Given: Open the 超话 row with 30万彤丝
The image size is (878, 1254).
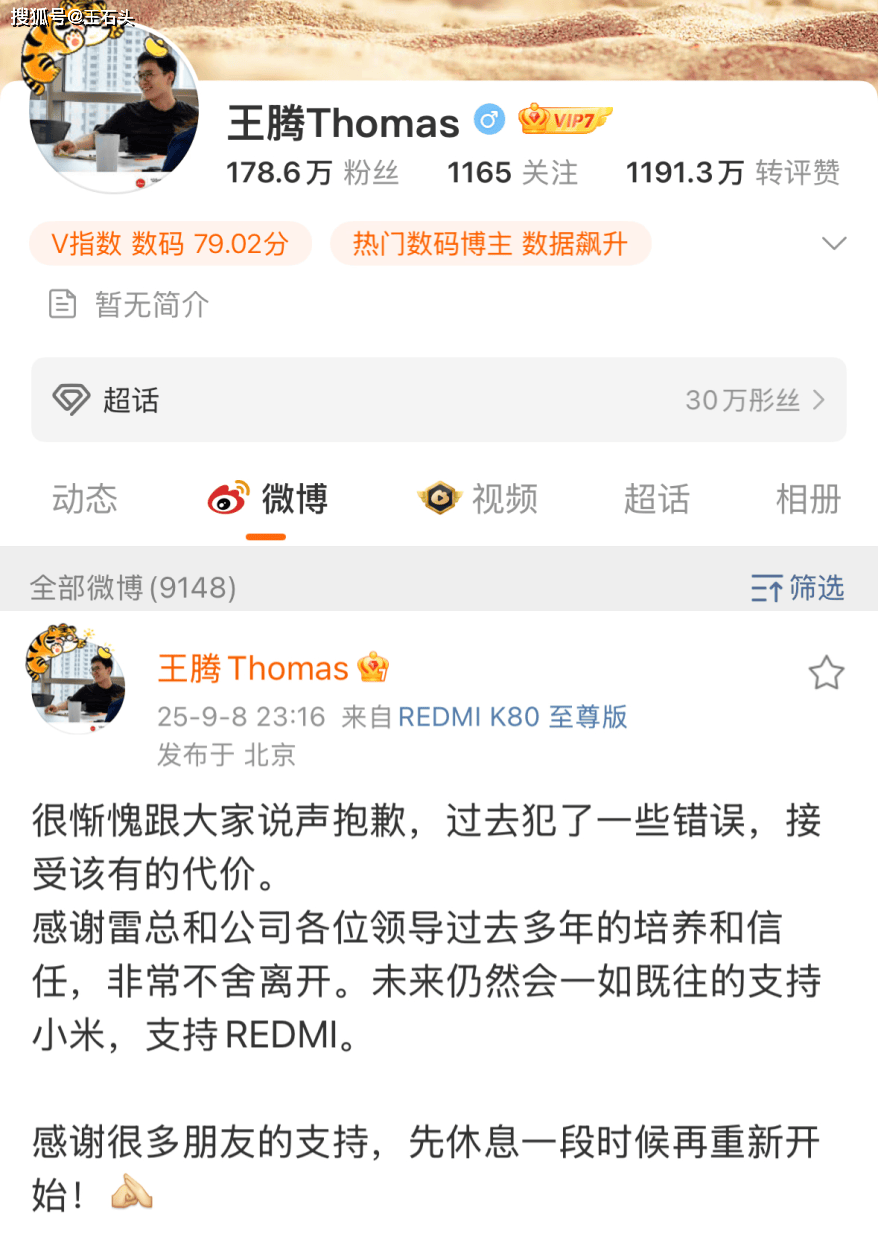Looking at the screenshot, I should [x=438, y=400].
